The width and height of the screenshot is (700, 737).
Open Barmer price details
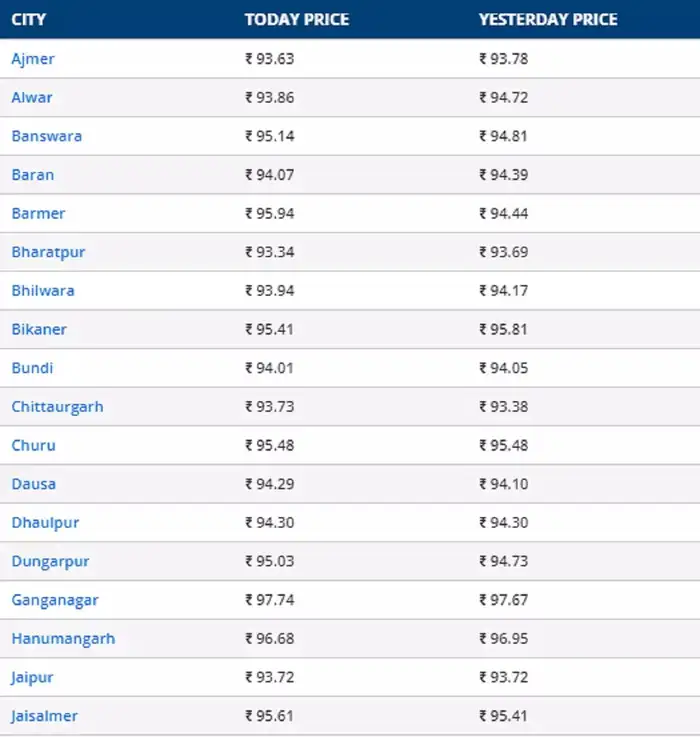click(38, 214)
